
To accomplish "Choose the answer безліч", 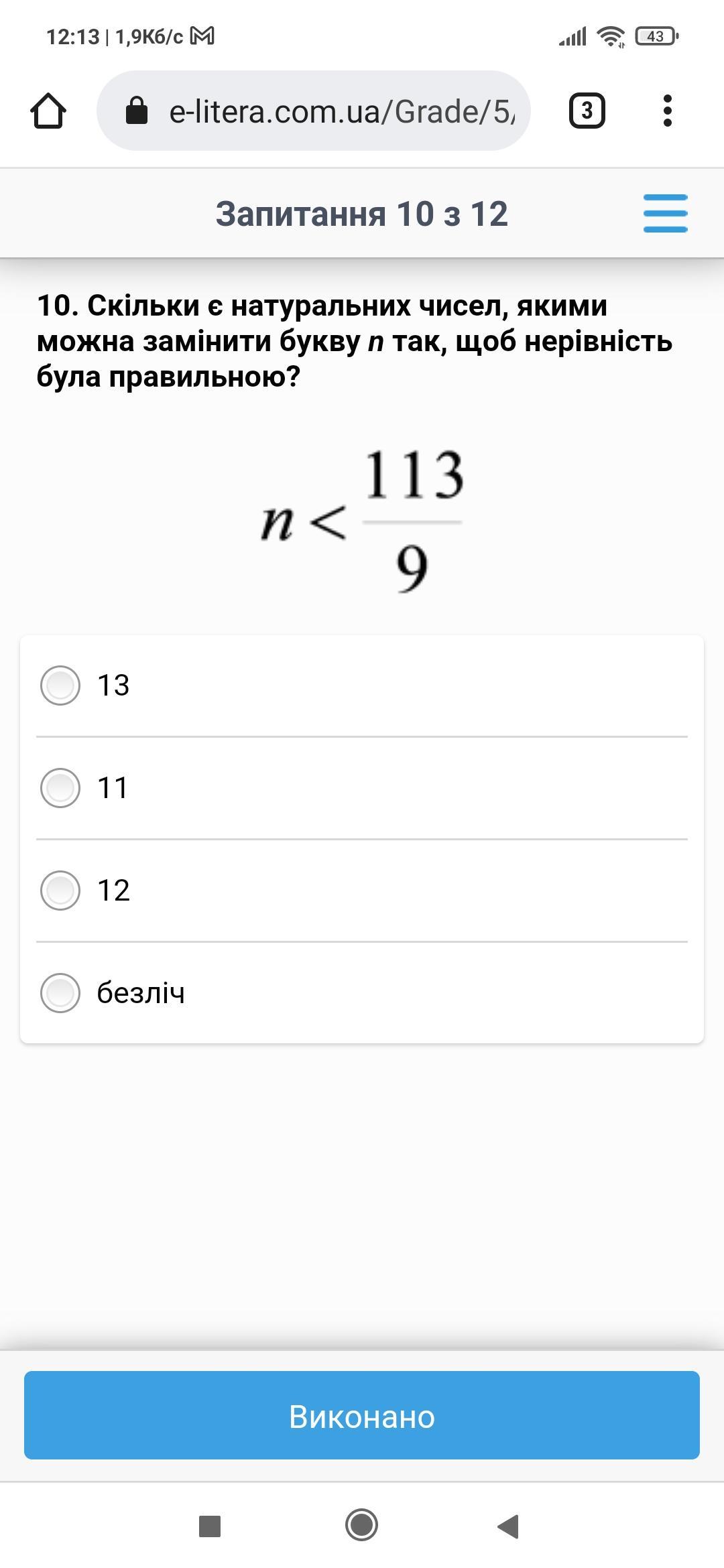I will pyautogui.click(x=362, y=993).
